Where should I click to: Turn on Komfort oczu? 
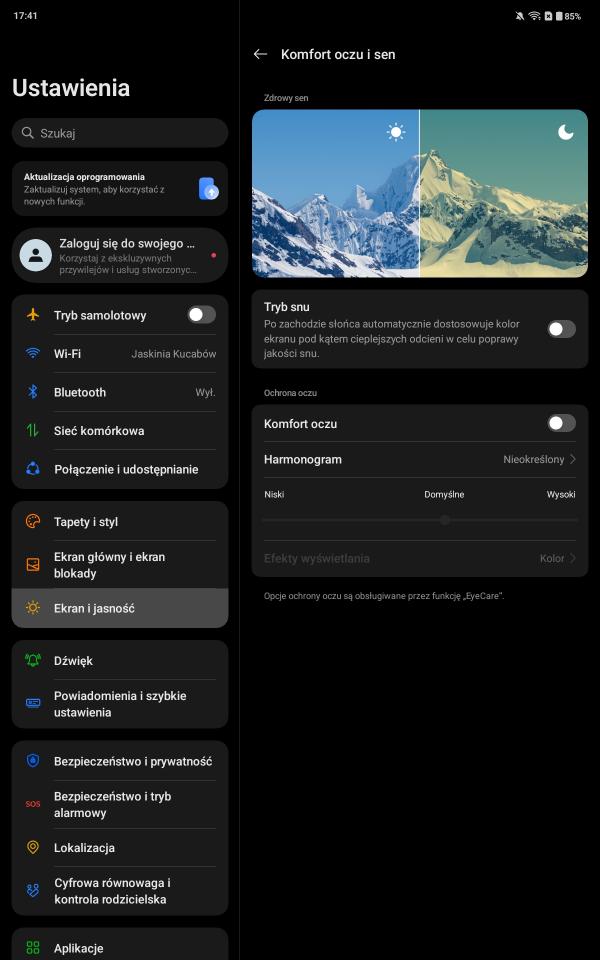click(x=561, y=423)
